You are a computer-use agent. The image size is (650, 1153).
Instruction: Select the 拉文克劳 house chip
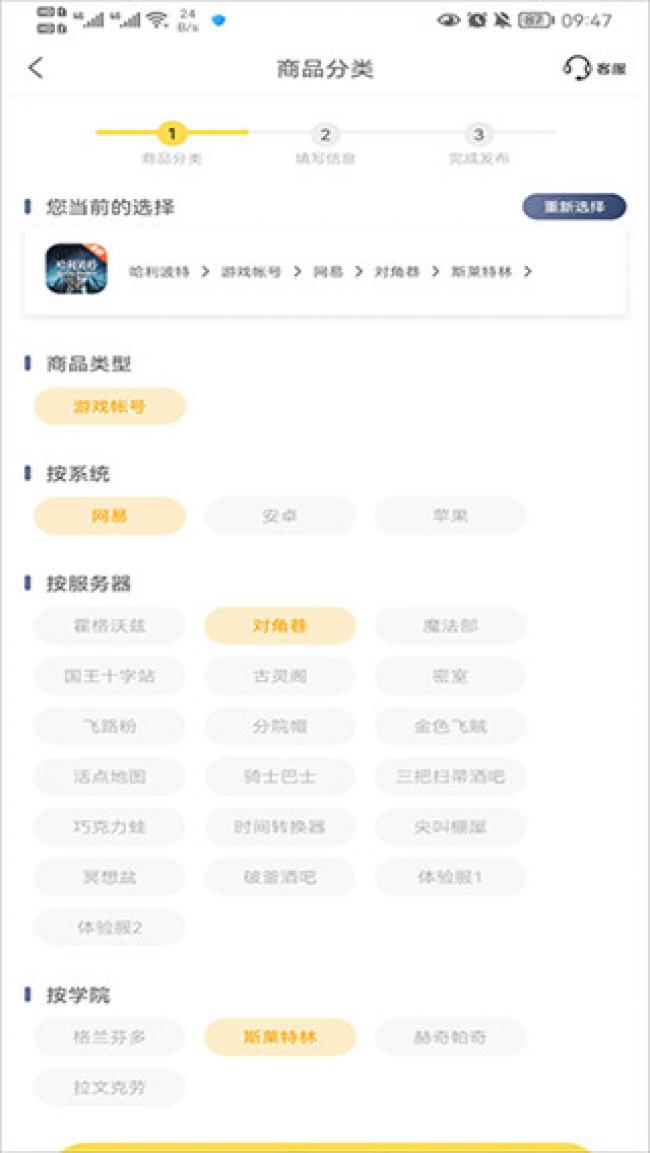[110, 1087]
